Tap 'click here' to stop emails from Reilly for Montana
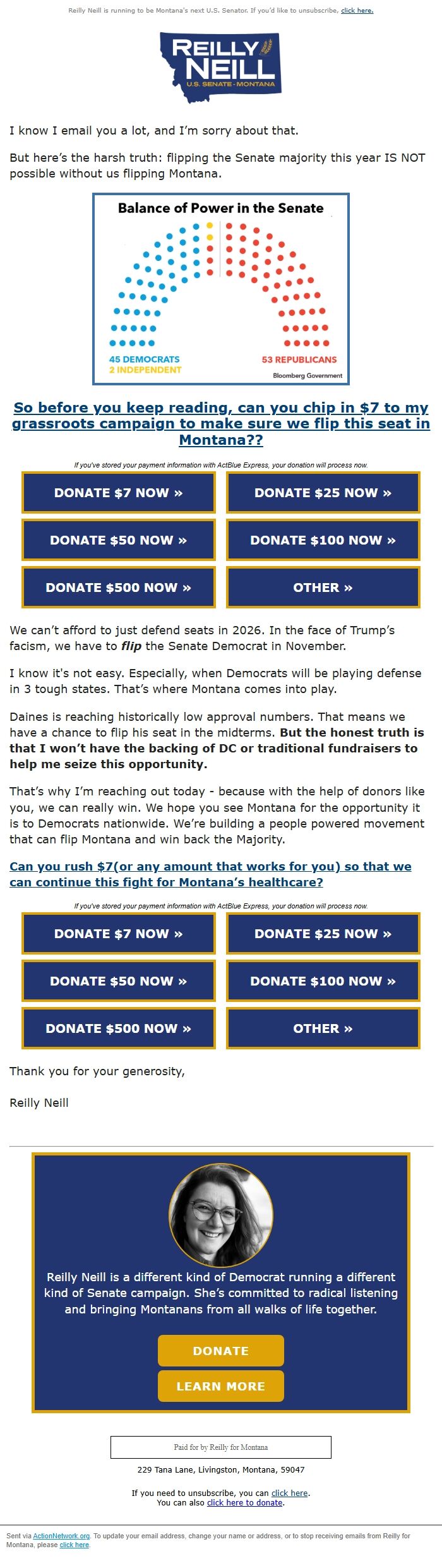The image size is (442, 1568). (x=74, y=1545)
